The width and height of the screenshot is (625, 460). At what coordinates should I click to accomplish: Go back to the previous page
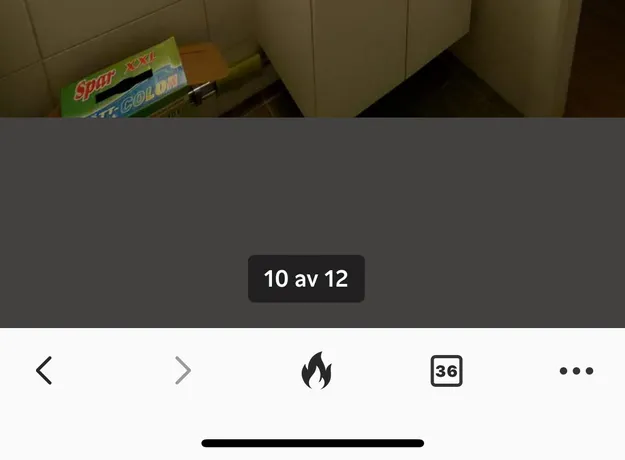(44, 371)
